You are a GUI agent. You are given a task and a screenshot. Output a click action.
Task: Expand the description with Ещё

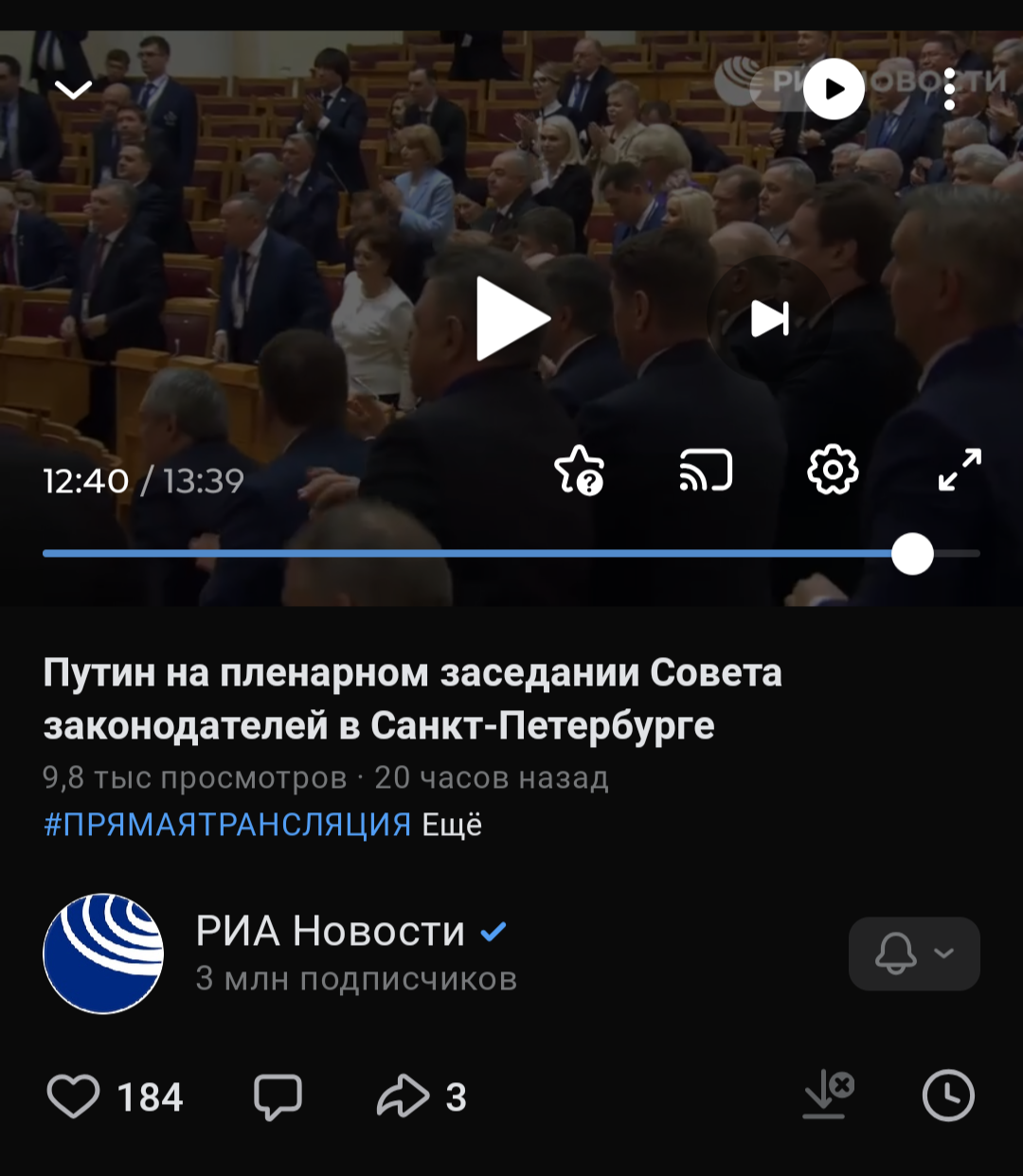point(452,825)
